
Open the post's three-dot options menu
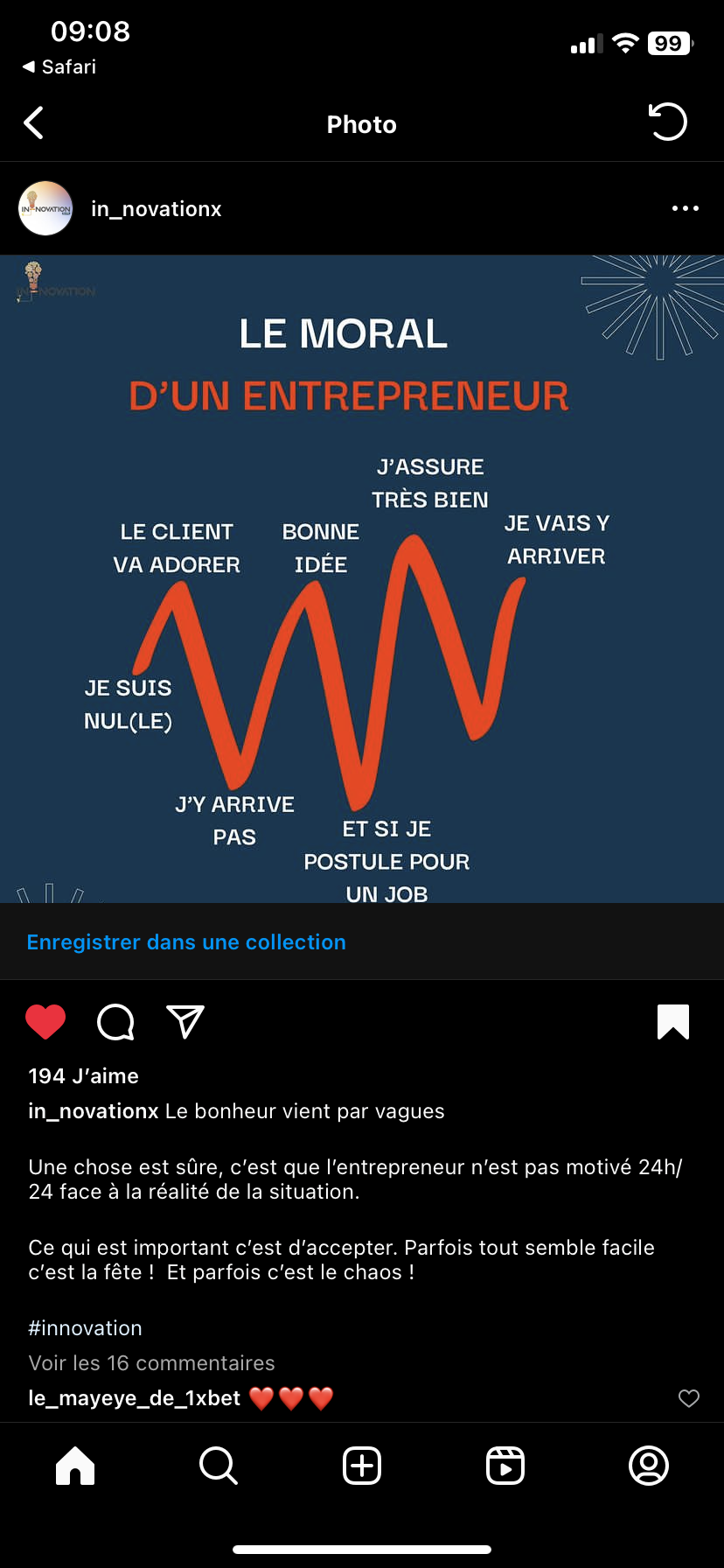685,208
